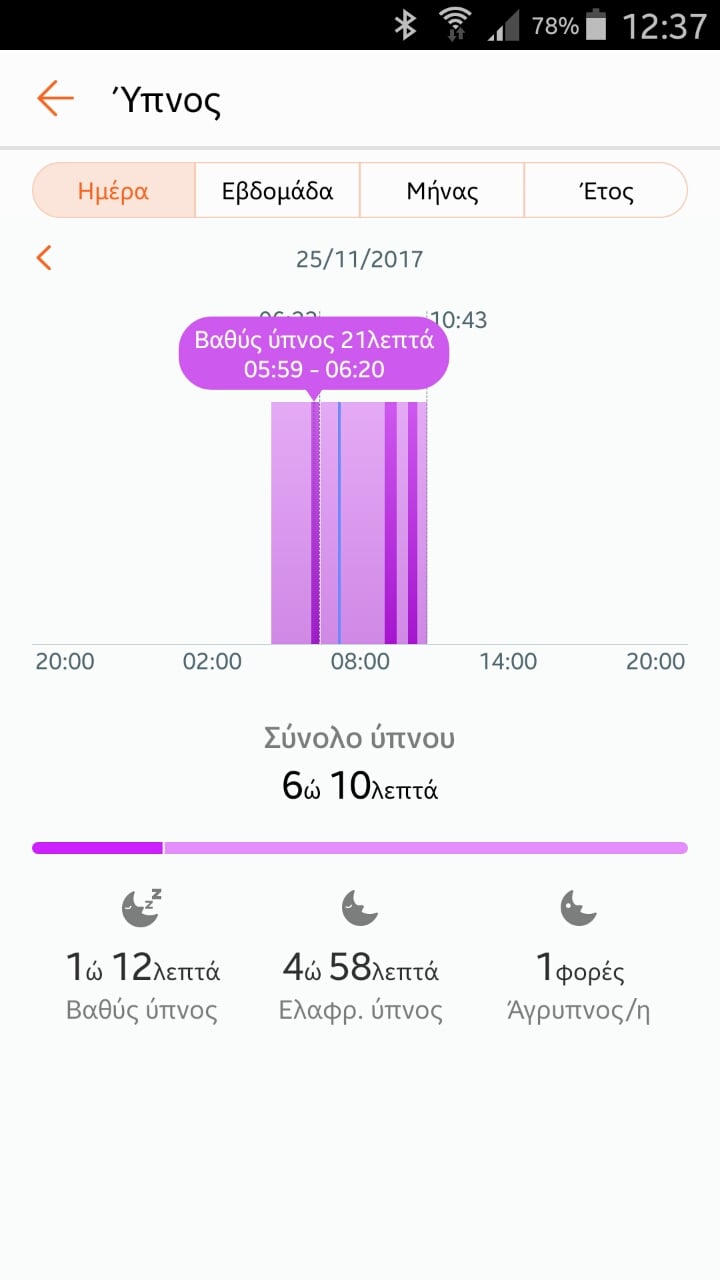
Task: Select the Ημέρα tab
Action: click(113, 190)
